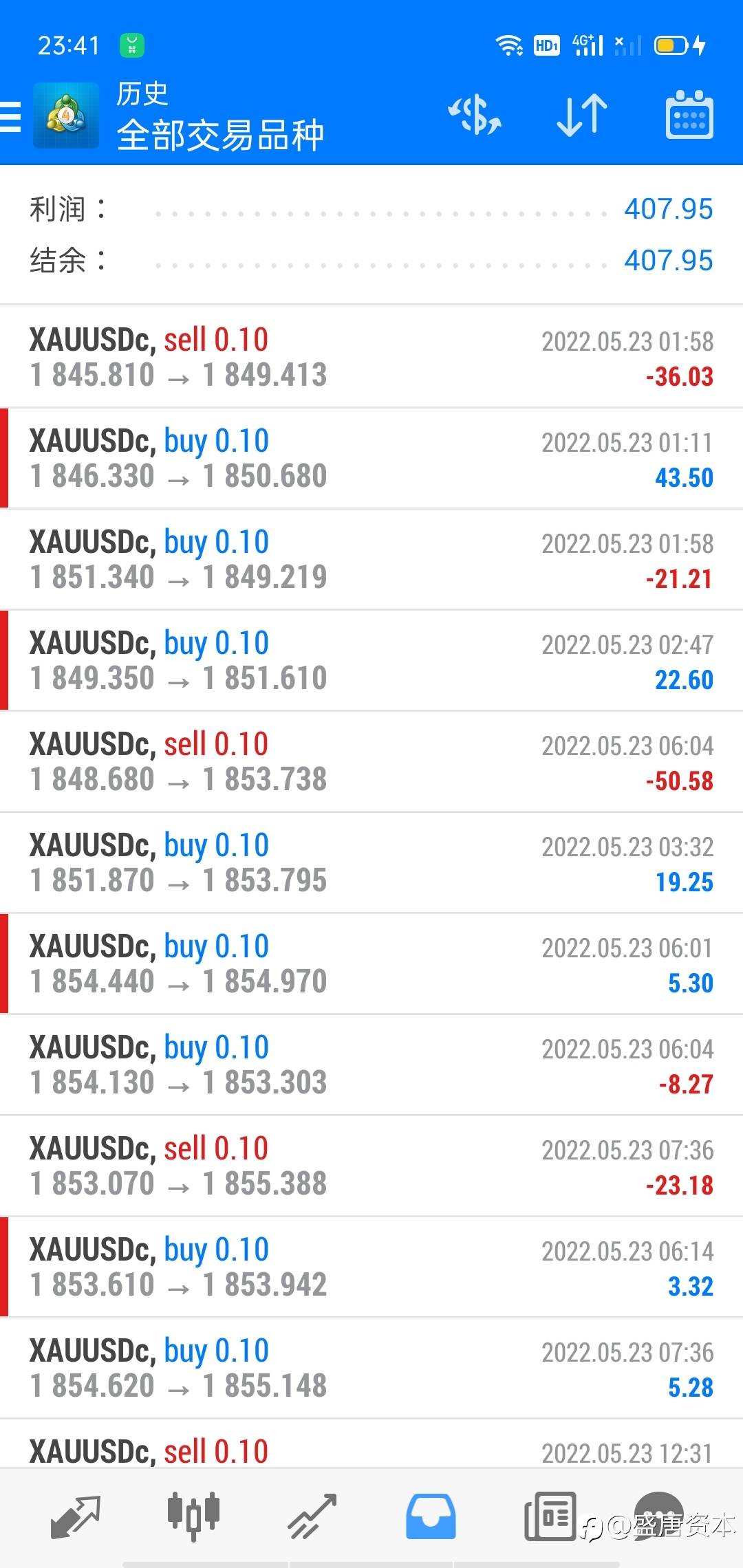Open the buy trade with 19.25 profit
Image resolution: width=743 pixels, height=1568 pixels.
[371, 862]
